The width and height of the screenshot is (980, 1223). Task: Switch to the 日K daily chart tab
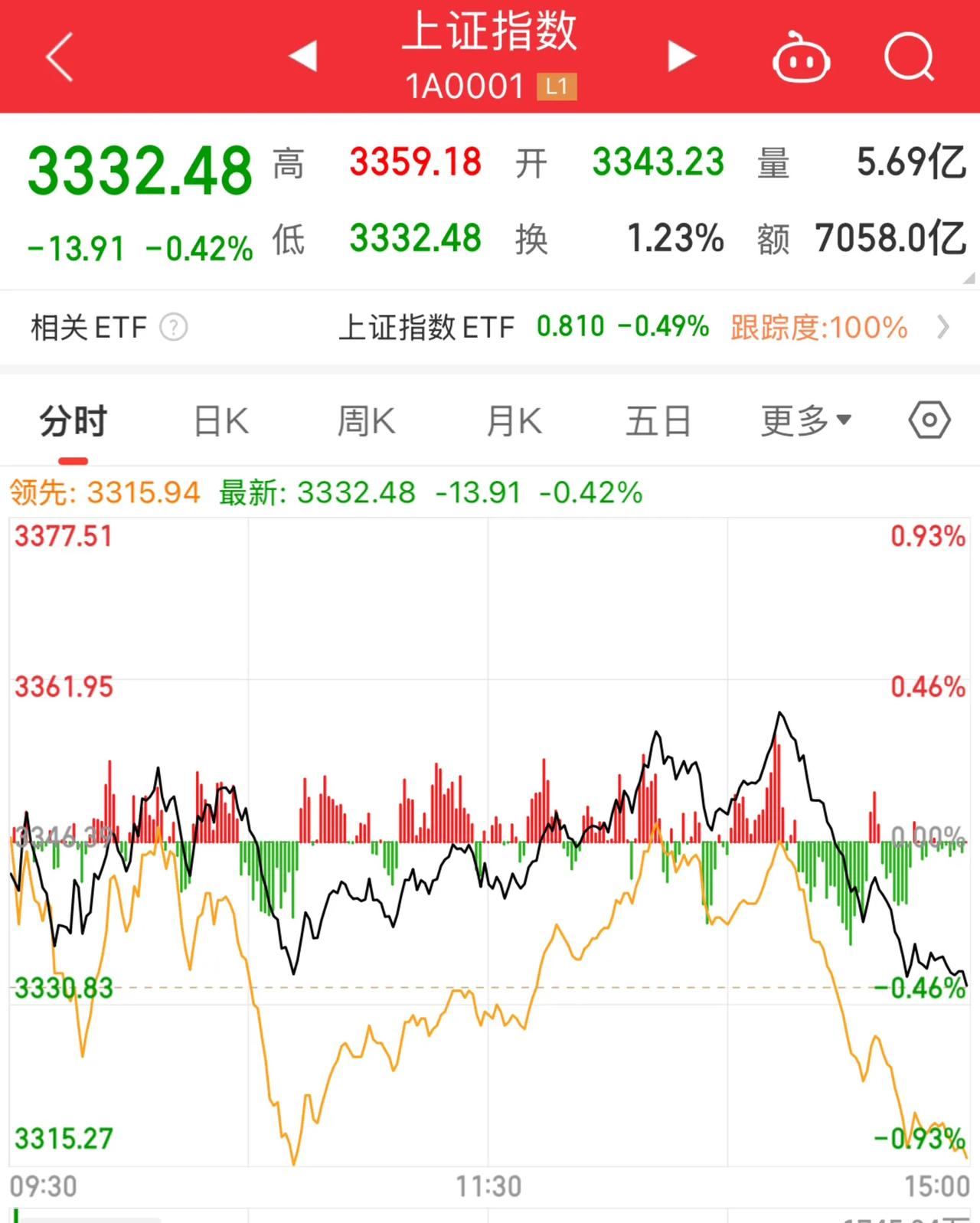click(220, 420)
